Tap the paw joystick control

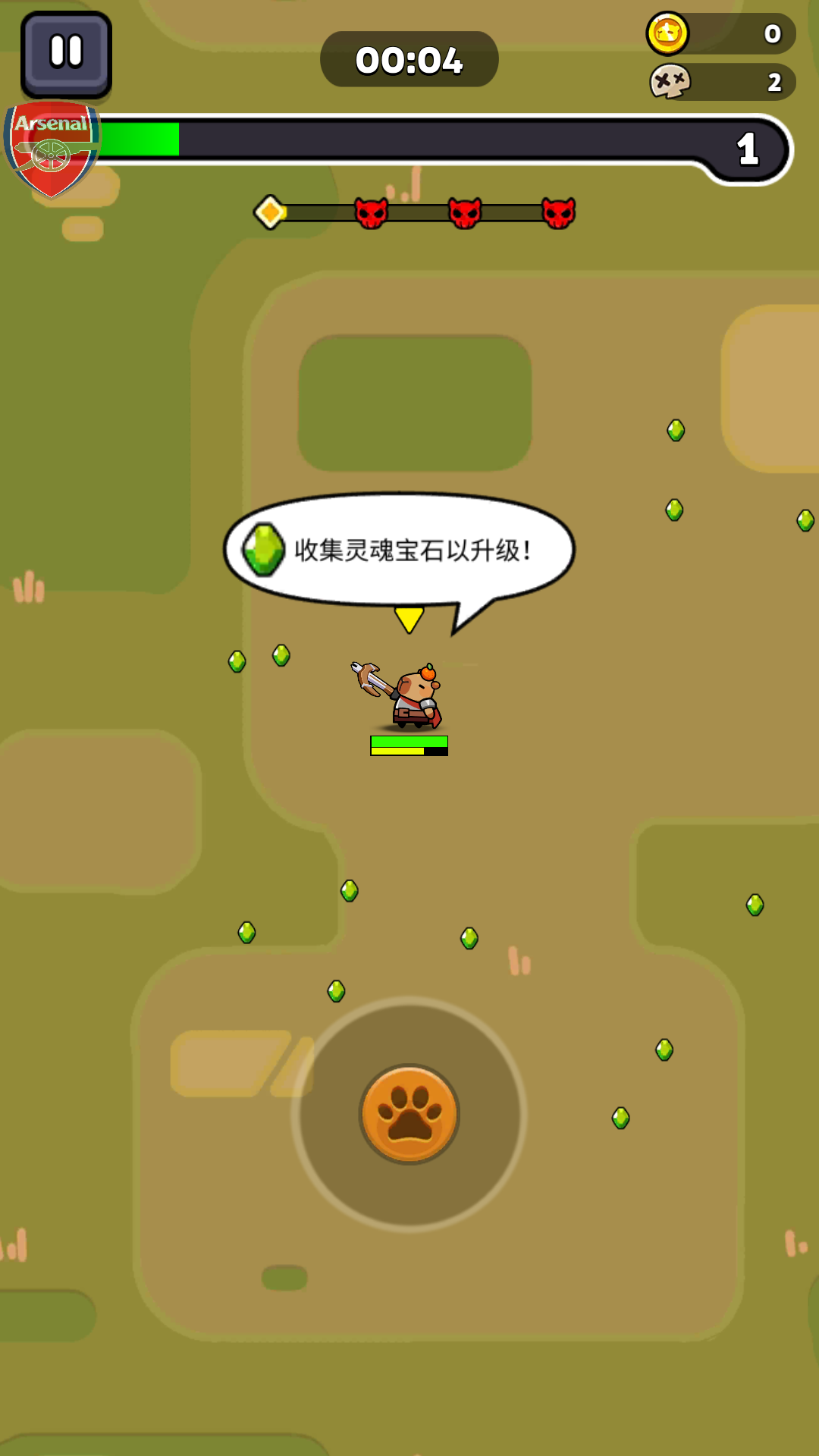pos(409,1113)
